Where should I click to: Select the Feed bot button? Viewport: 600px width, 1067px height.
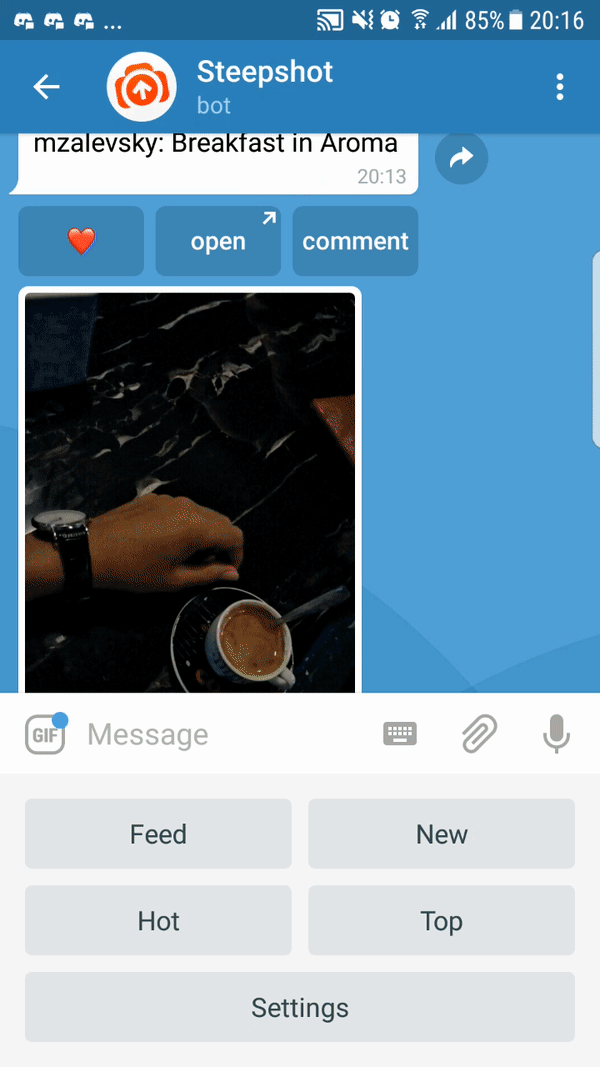point(159,834)
